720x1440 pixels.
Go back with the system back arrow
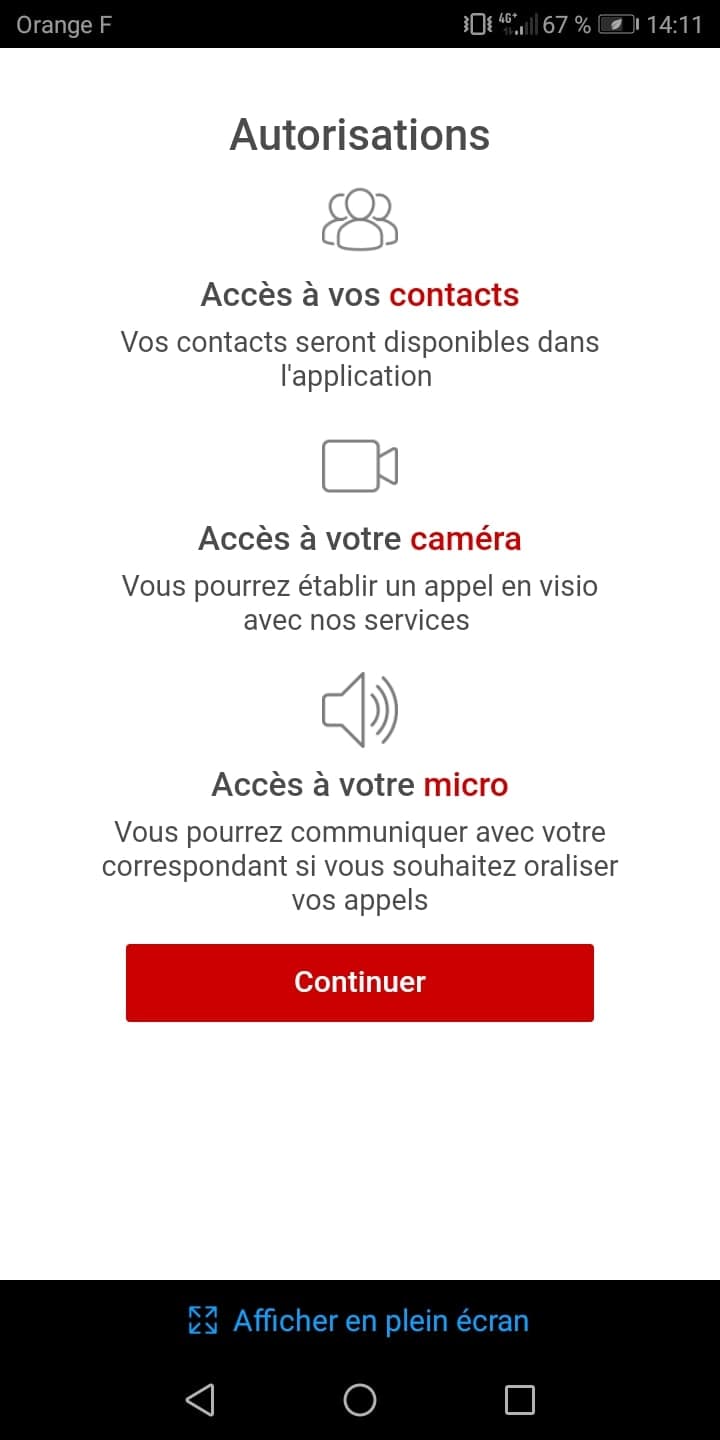click(200, 1400)
